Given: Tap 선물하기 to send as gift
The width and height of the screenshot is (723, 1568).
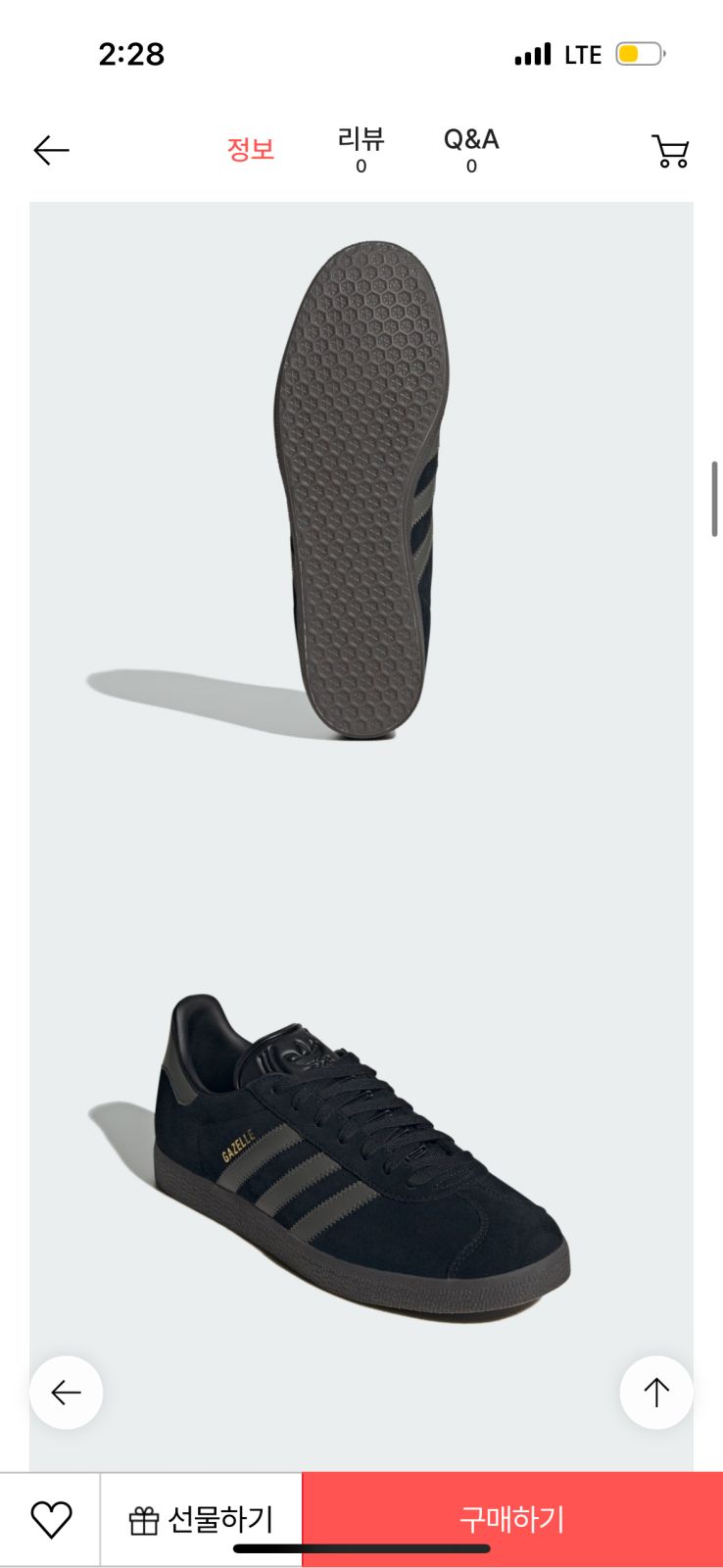Looking at the screenshot, I should [202, 1520].
